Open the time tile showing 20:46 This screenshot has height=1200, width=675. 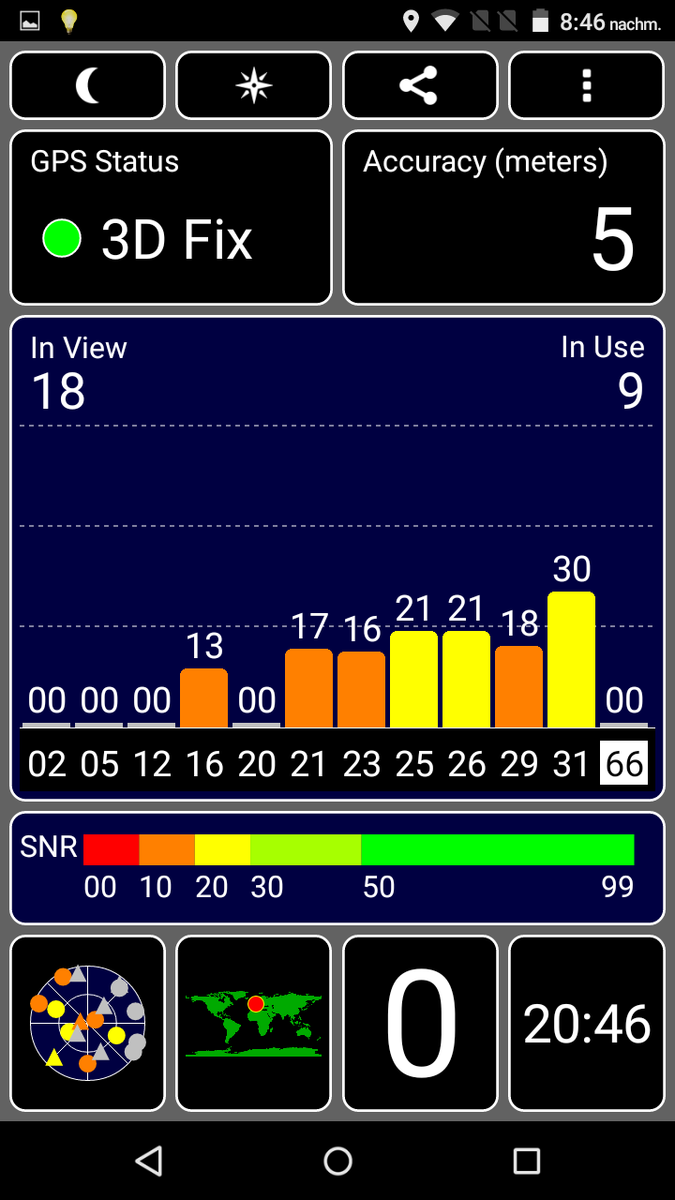[586, 1023]
